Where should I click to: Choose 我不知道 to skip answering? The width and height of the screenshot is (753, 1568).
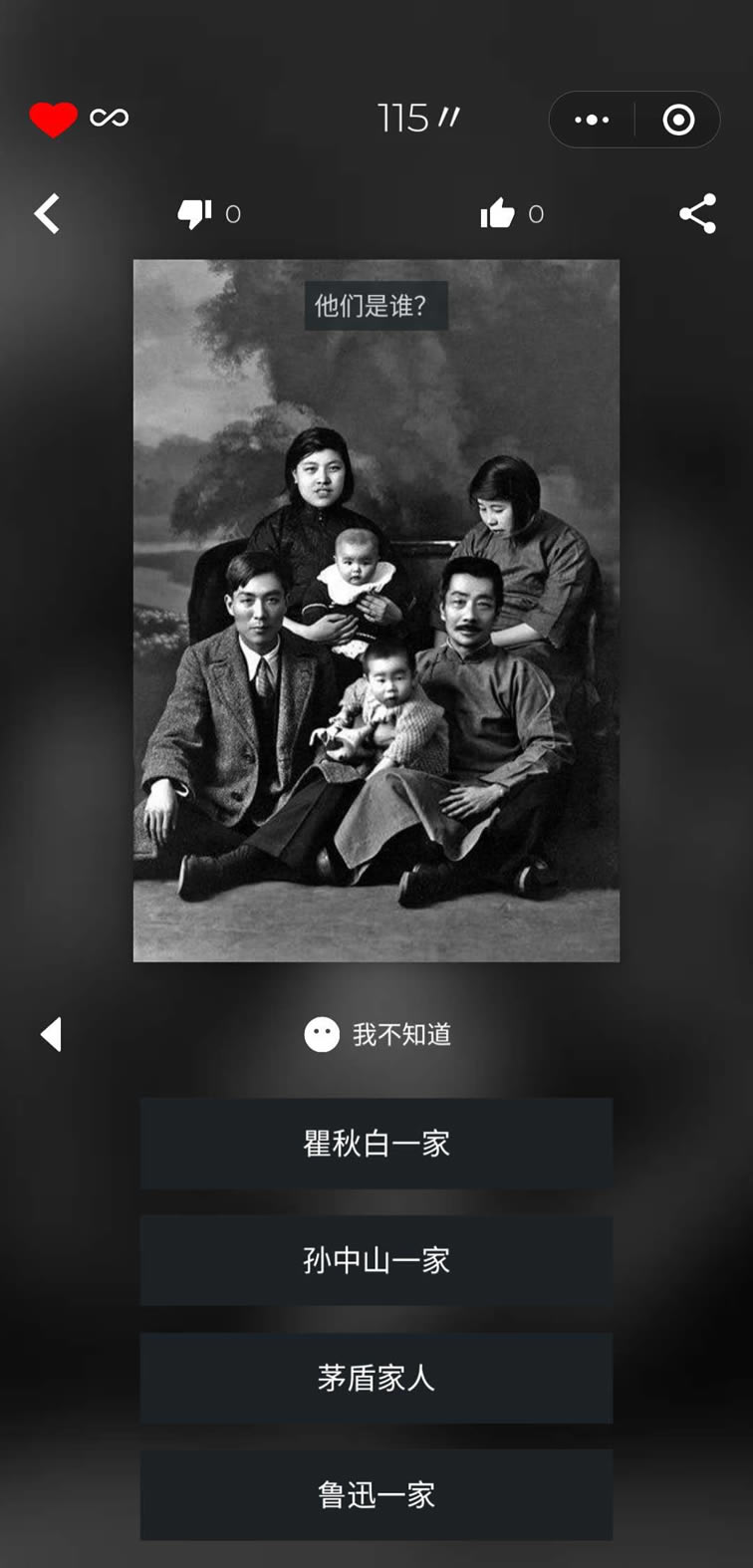(x=377, y=1034)
